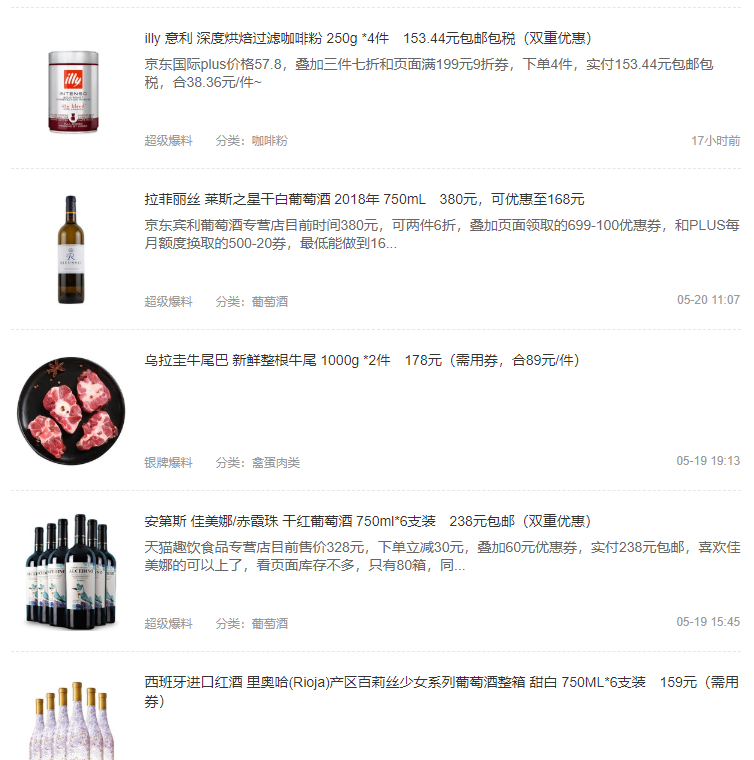Image resolution: width=754 pixels, height=760 pixels.
Task: Select the 禽蛋肉类 category link
Action: point(275,463)
